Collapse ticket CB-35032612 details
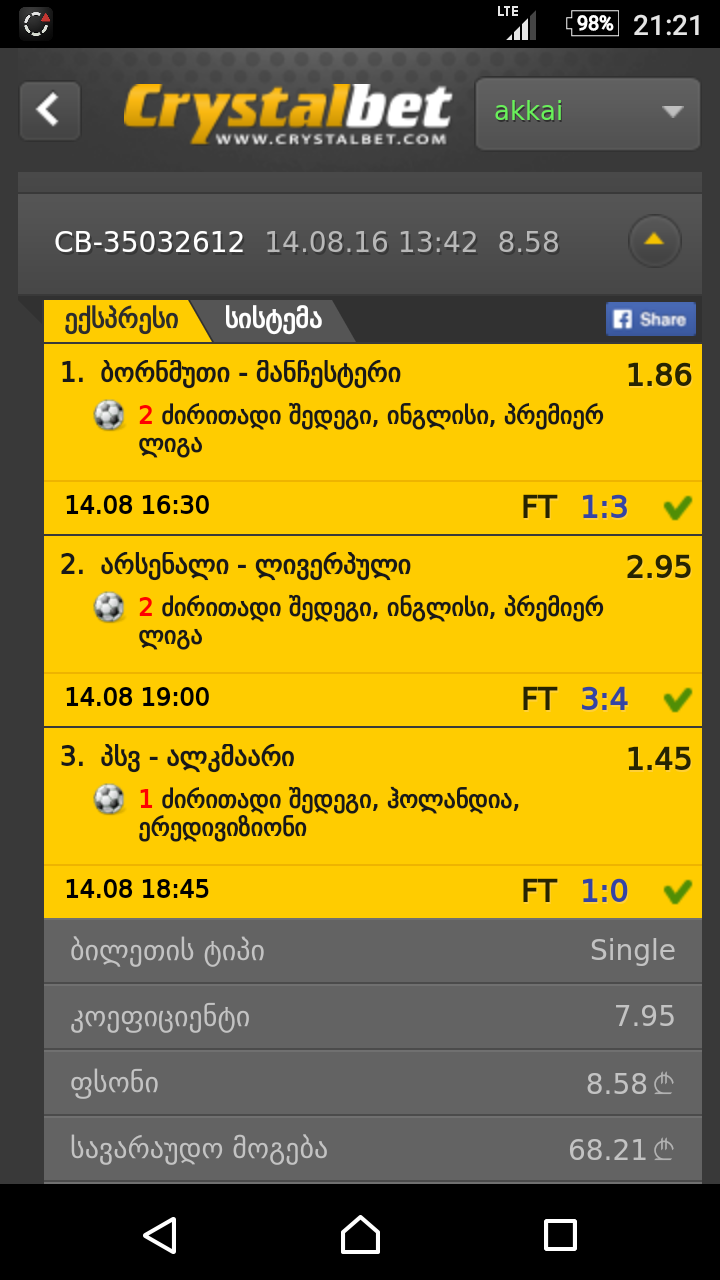Screen dimensions: 720x1280 click(x=654, y=240)
